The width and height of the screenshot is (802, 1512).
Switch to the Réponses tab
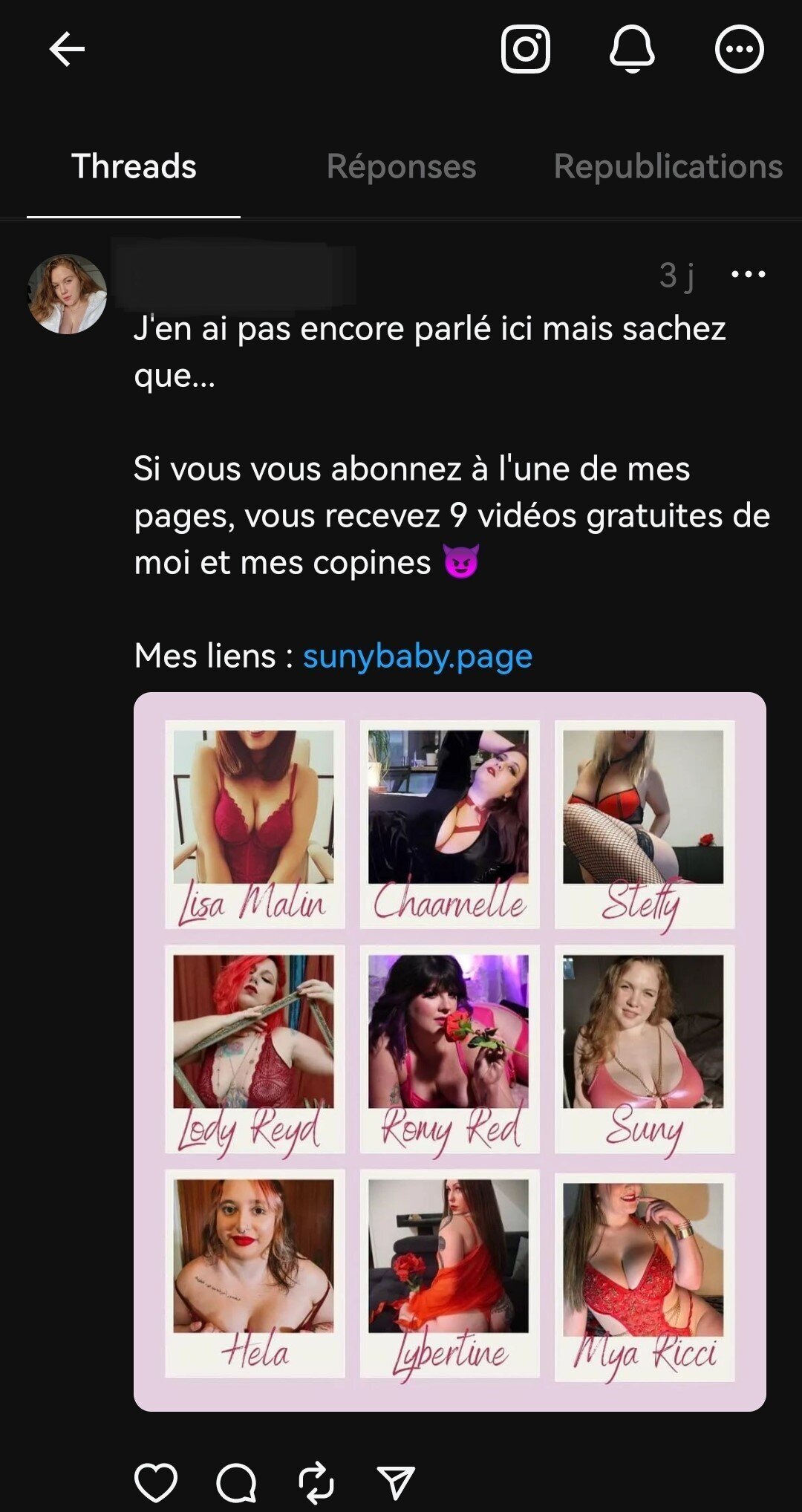(x=401, y=166)
